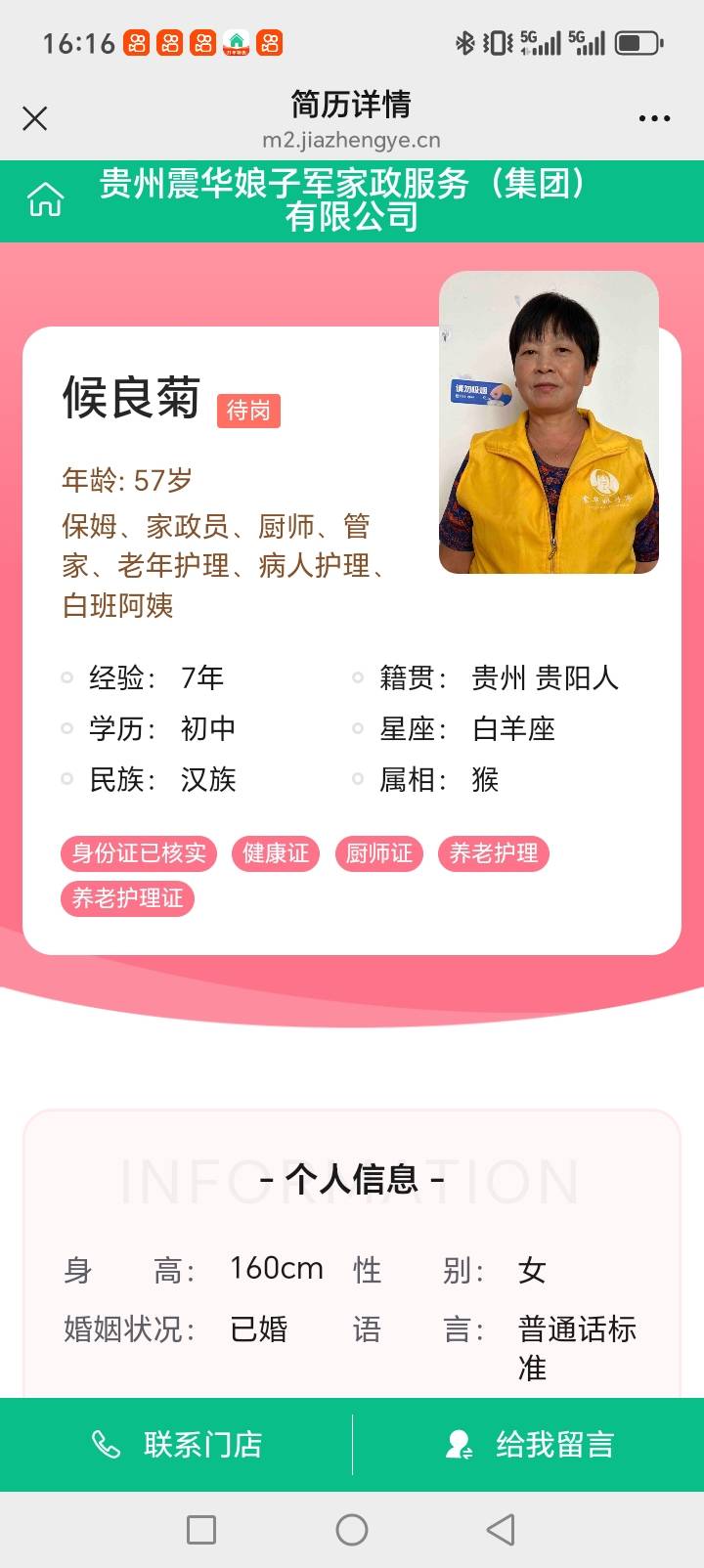Go to the company home page icon
Viewport: 704px width, 1568px height.
45,199
